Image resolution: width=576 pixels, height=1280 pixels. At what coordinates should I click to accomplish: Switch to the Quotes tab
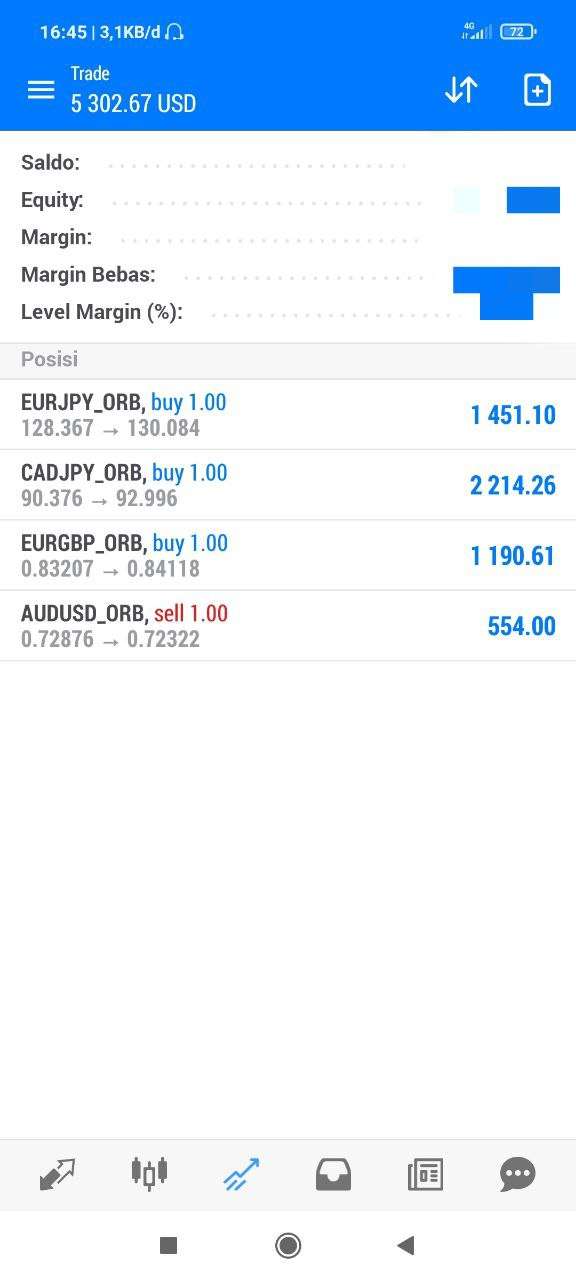57,1174
